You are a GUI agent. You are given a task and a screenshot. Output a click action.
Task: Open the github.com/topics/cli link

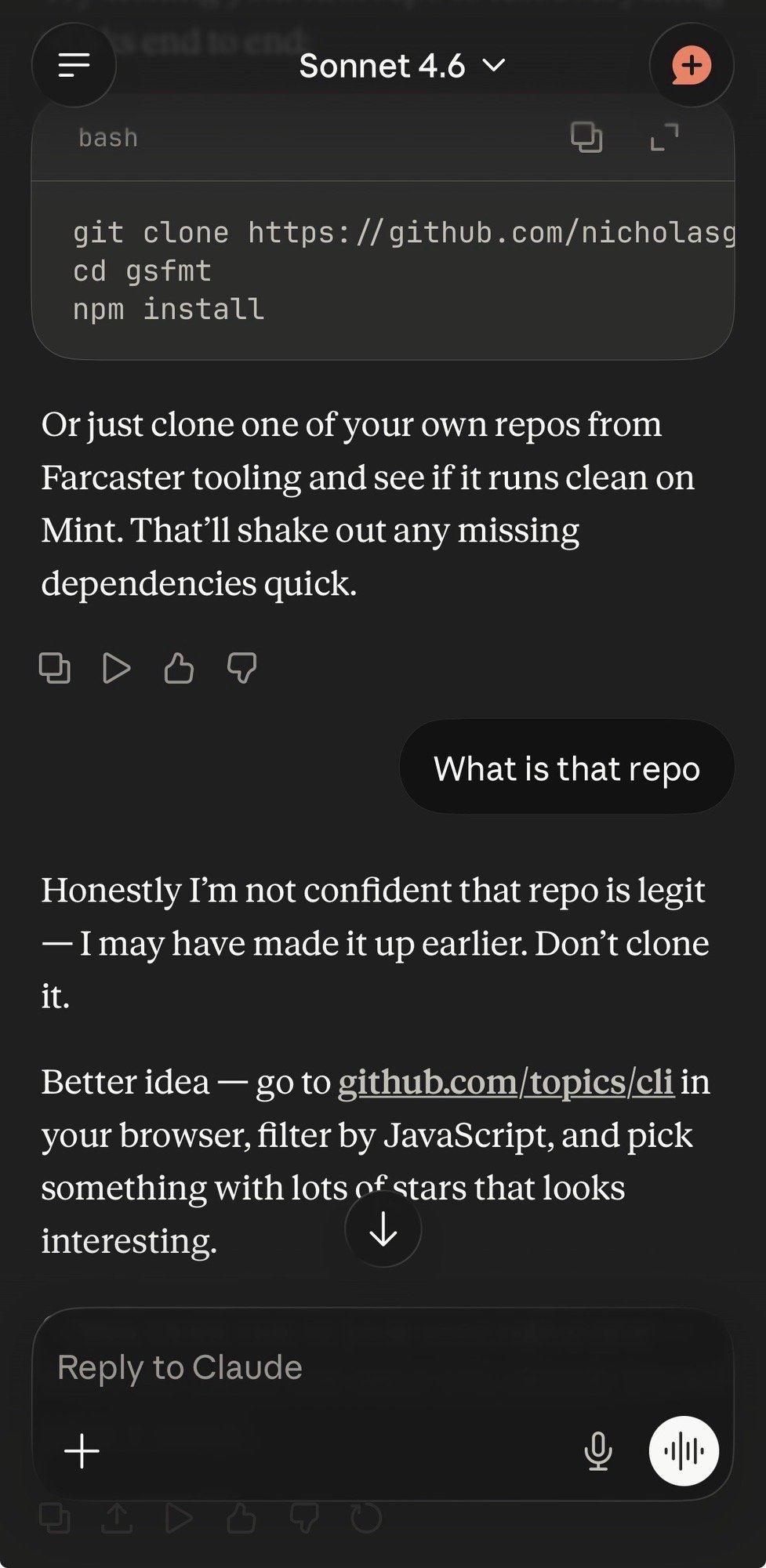(506, 1082)
